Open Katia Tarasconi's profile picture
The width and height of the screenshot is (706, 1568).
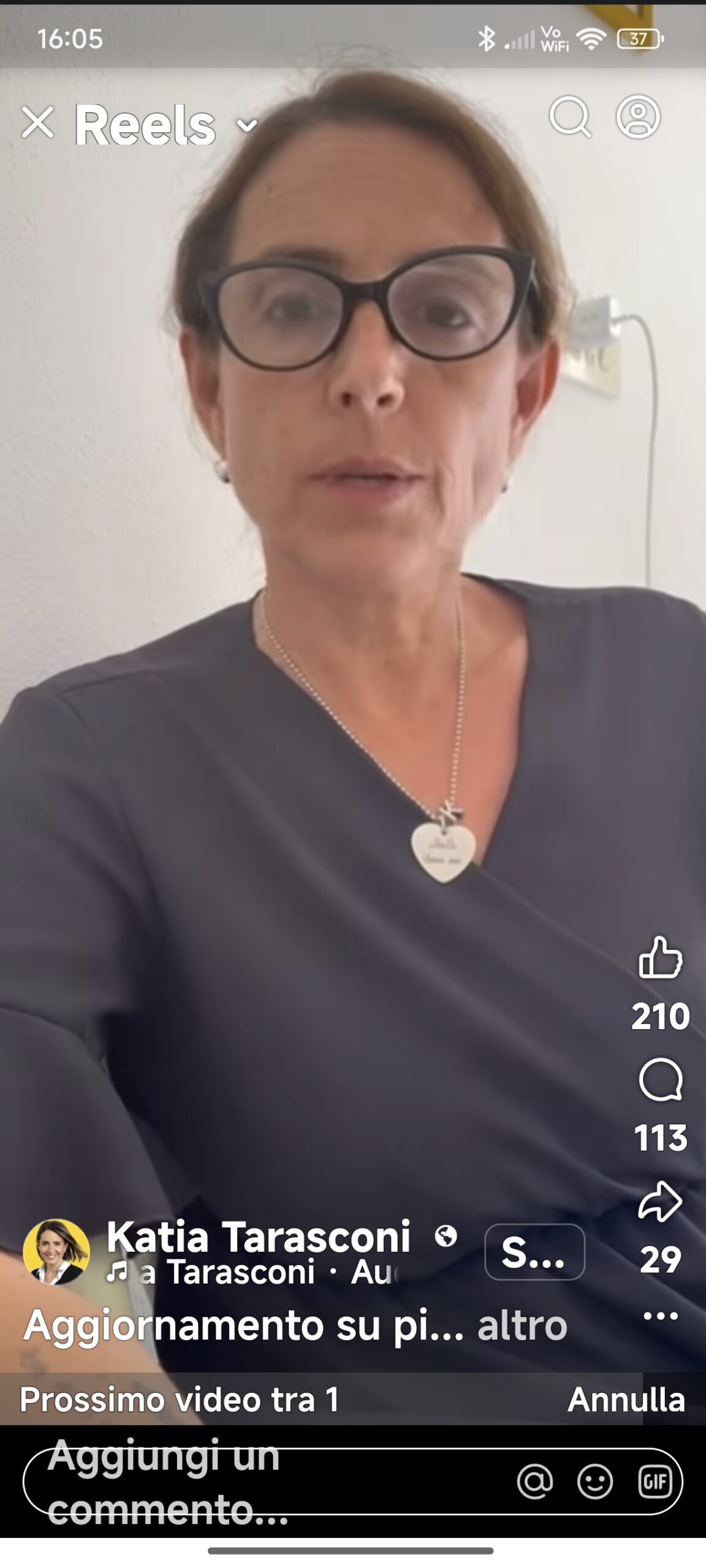pos(56,1252)
